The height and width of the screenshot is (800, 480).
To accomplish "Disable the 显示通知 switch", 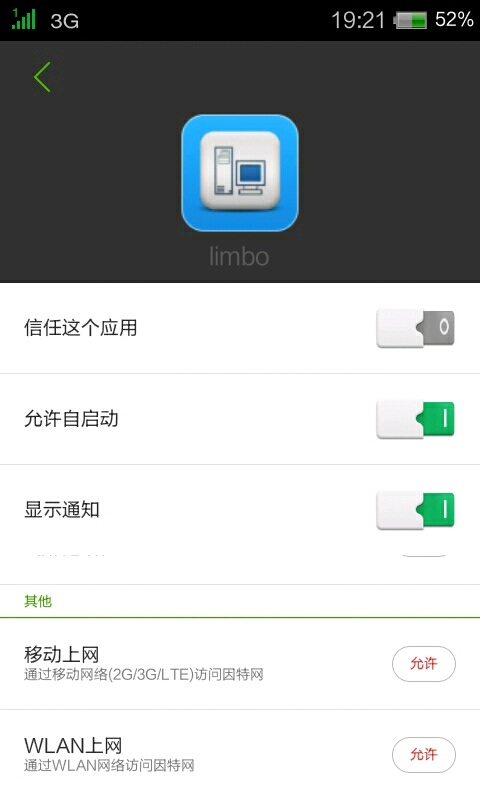I will (415, 510).
